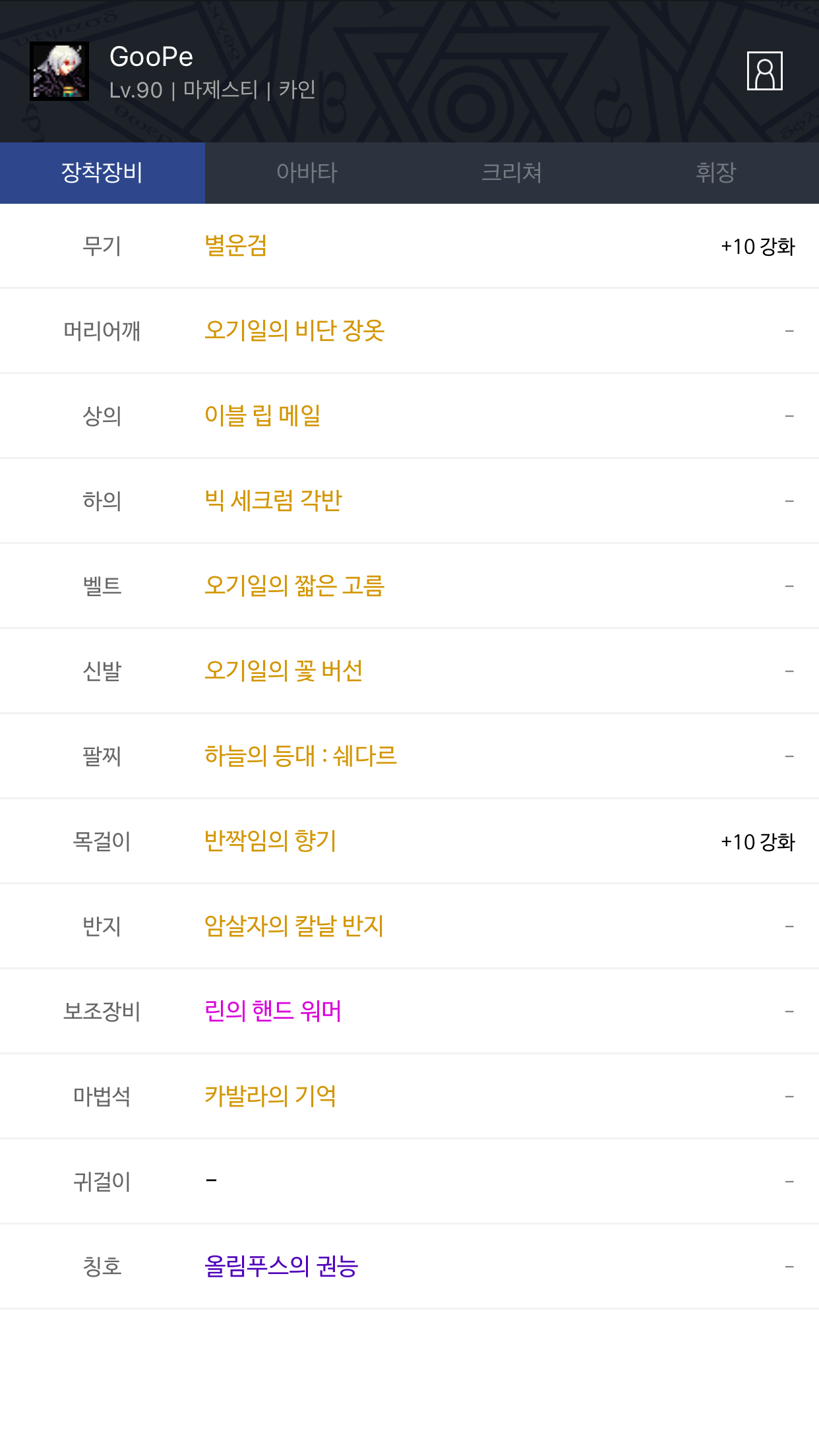Open 카발라의 기억 magic stone
Viewport: 819px width, 1456px height.
[x=270, y=1096]
